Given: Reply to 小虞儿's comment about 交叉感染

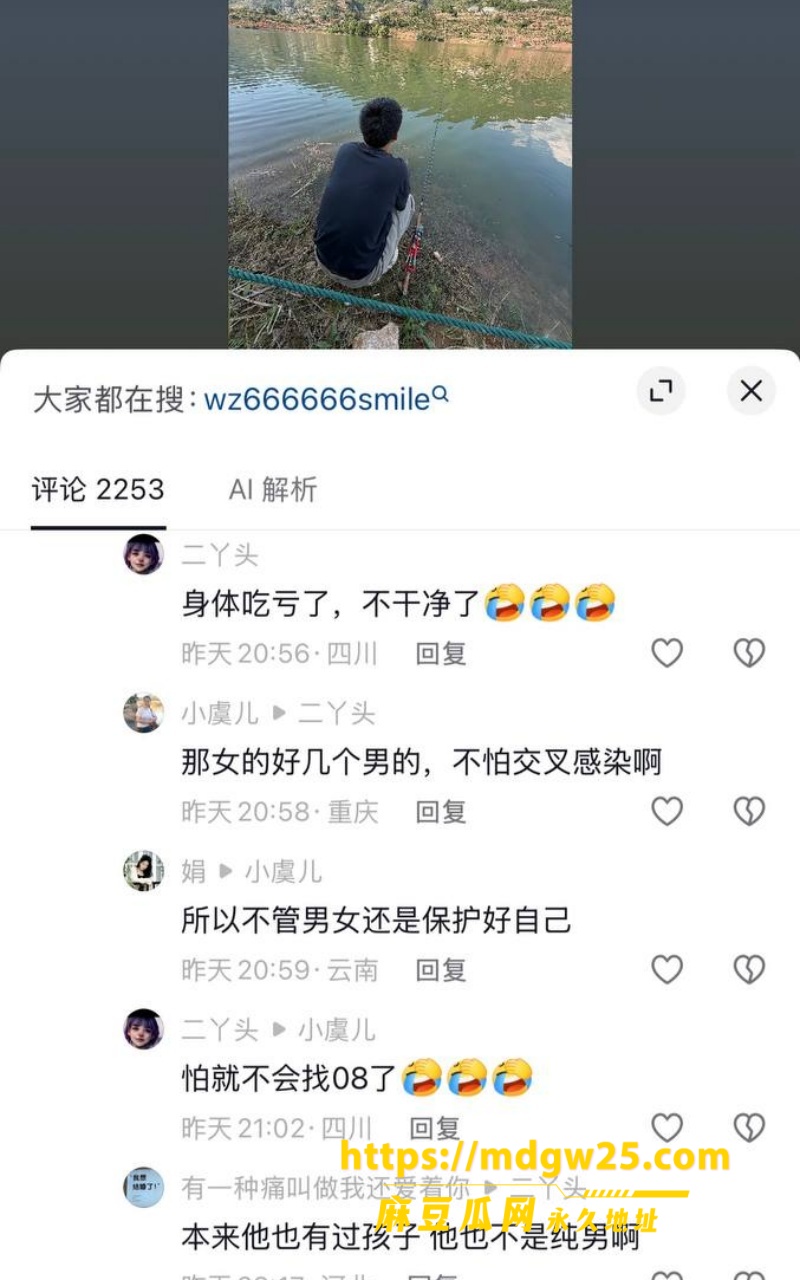Looking at the screenshot, I should click(x=441, y=812).
